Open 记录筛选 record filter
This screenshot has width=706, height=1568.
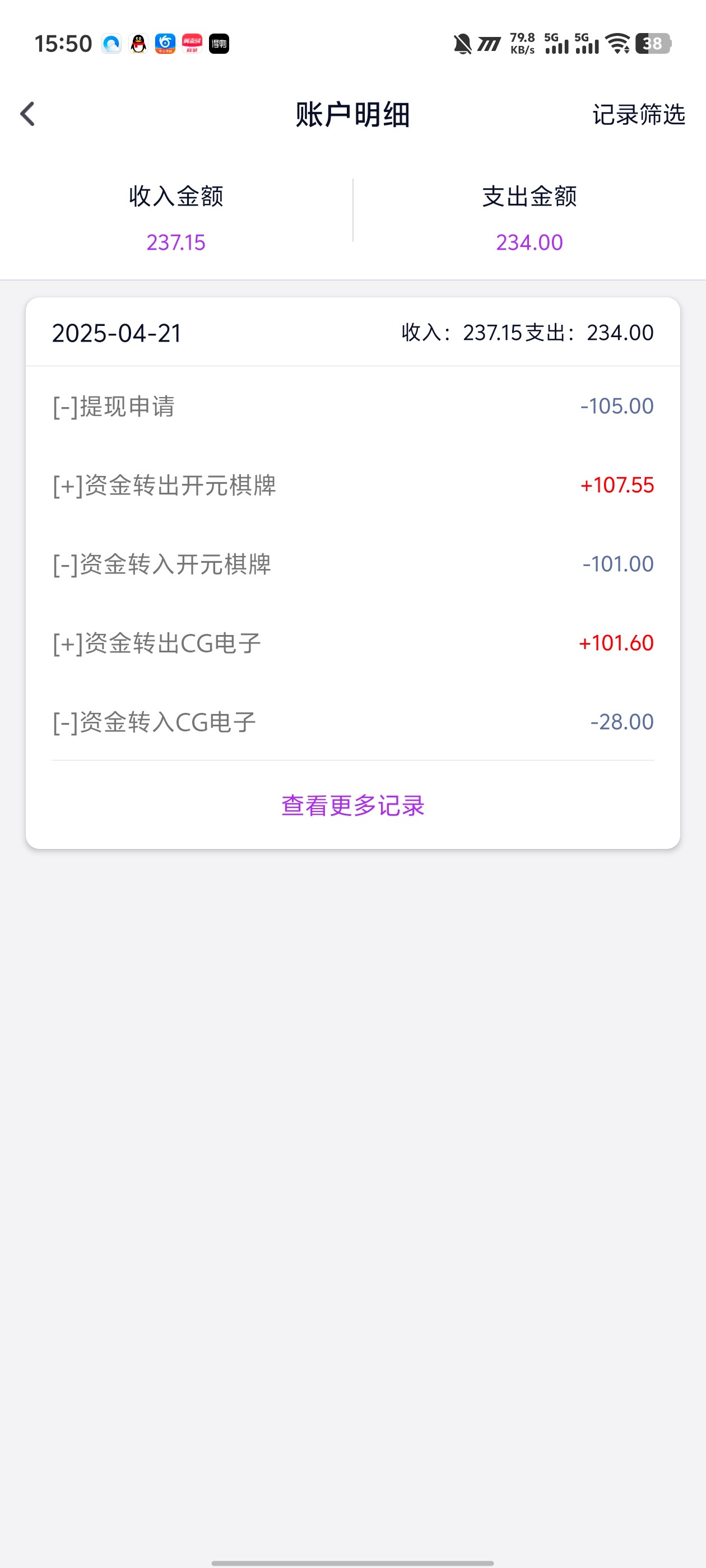point(638,114)
